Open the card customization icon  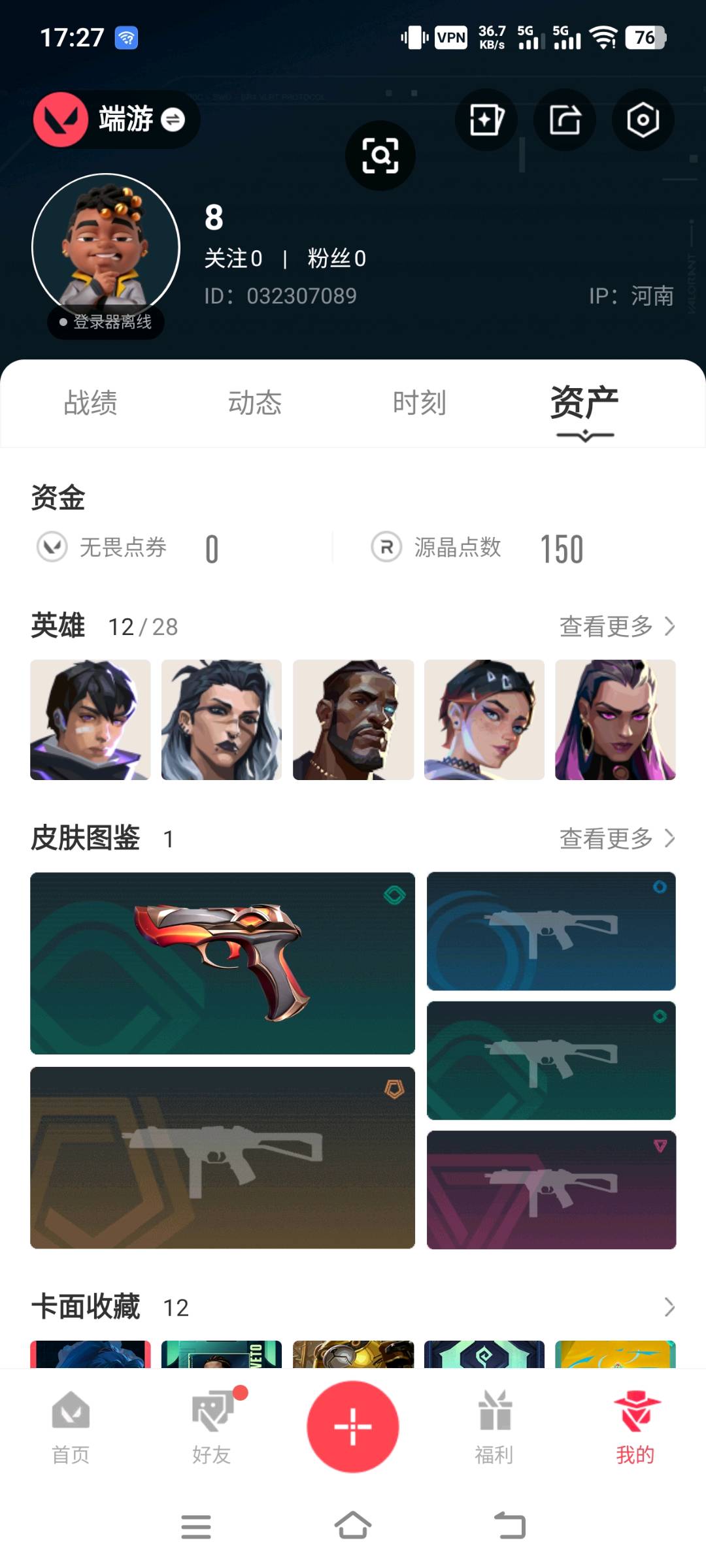(x=486, y=120)
